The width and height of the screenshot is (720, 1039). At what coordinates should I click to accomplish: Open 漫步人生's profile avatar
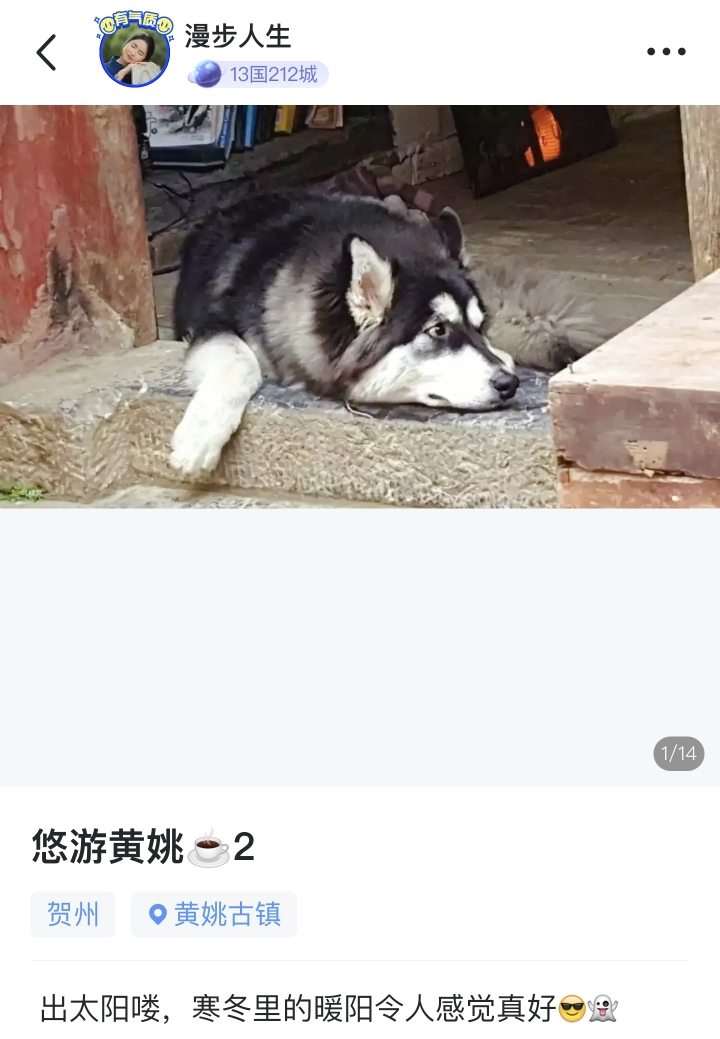[135, 53]
